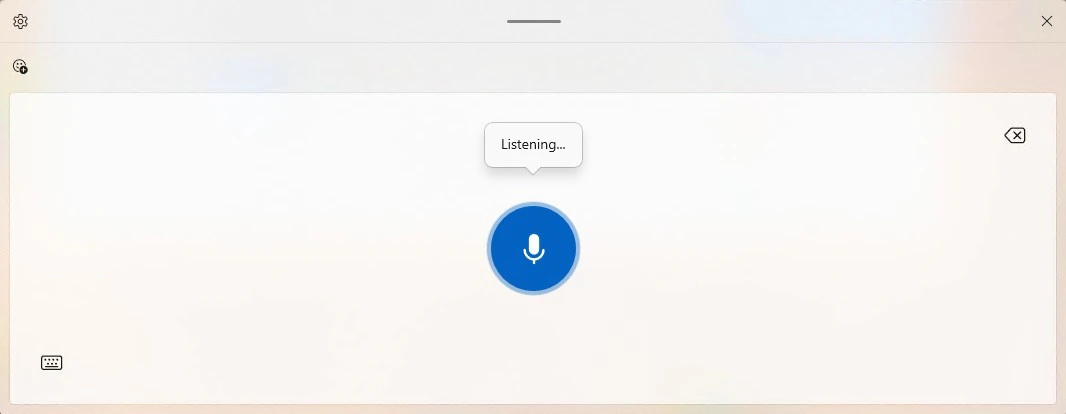Switch to the touch keyboard
Screen dimensions: 1066x414
click(x=52, y=362)
